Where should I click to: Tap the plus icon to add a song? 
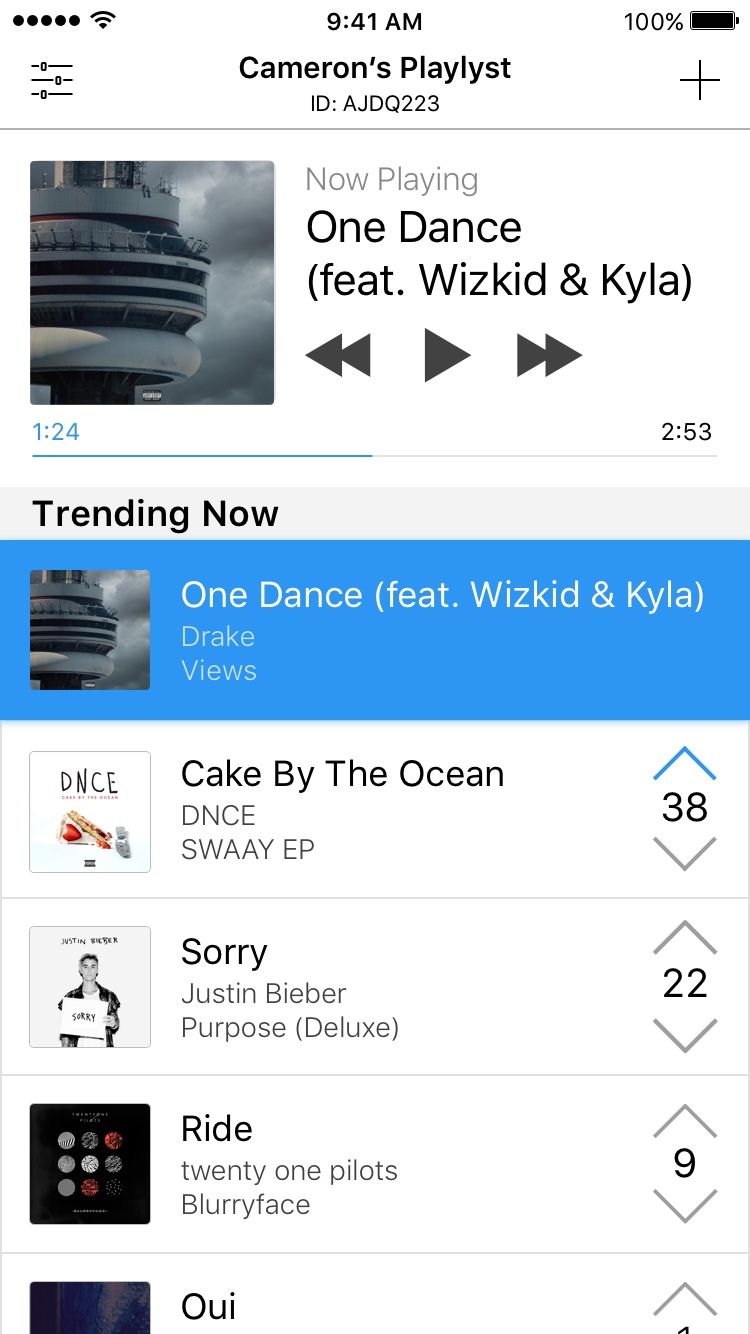click(x=700, y=80)
